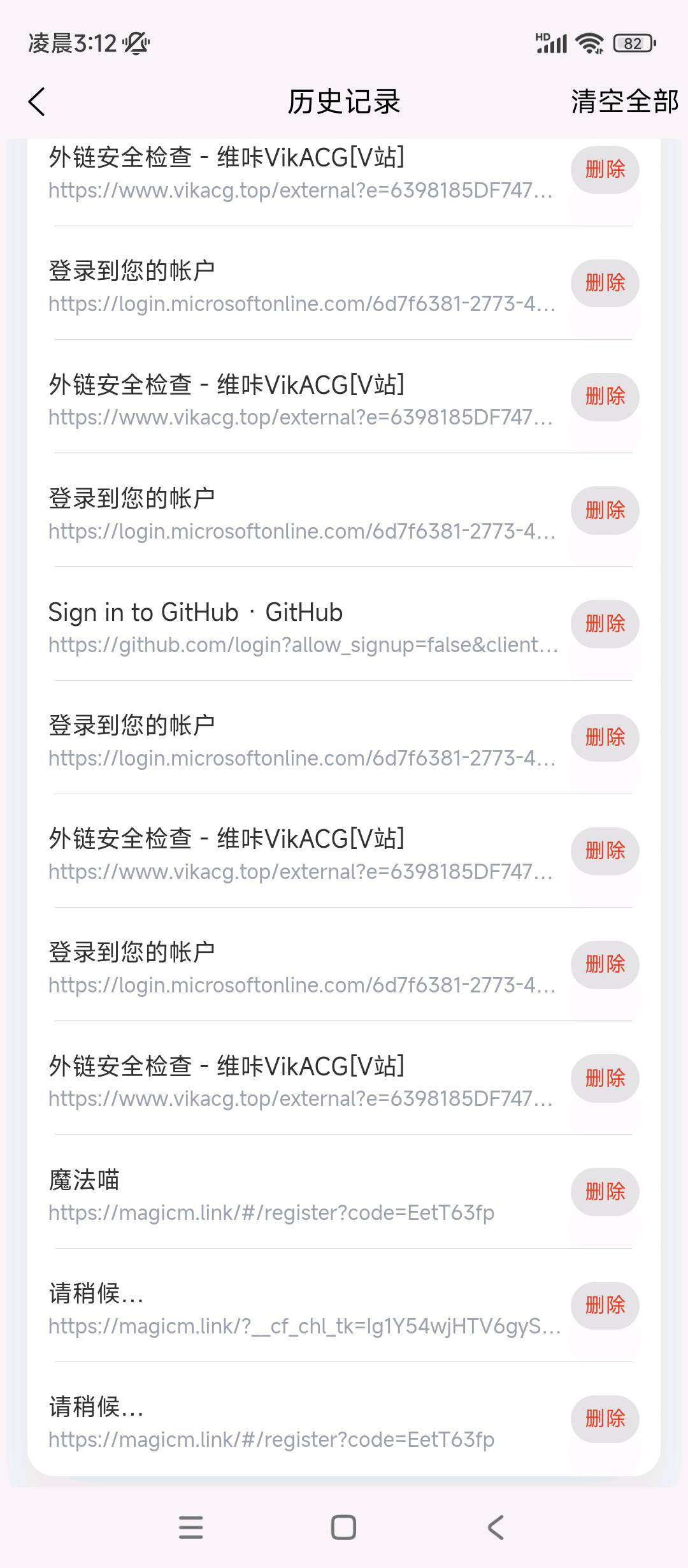Open the system recent apps menu
The width and height of the screenshot is (688, 1568).
pos(191,1527)
